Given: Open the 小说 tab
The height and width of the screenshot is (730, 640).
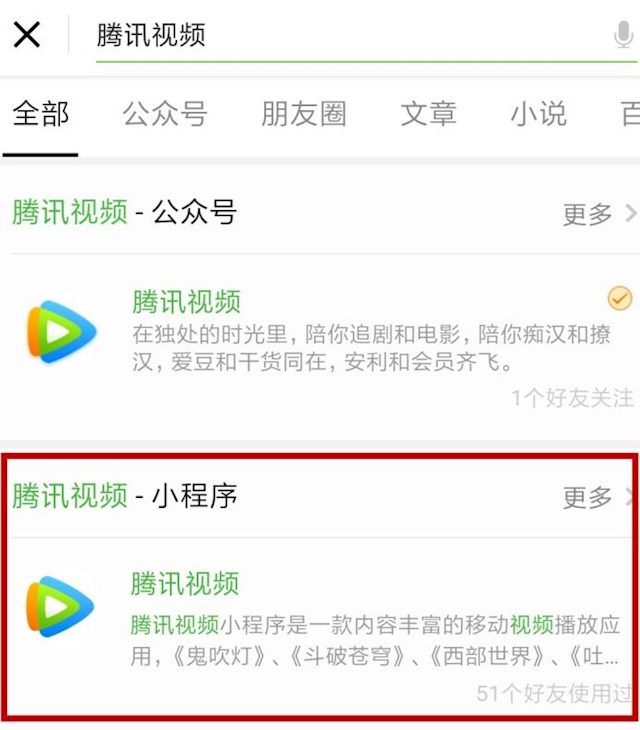Looking at the screenshot, I should (x=538, y=114).
